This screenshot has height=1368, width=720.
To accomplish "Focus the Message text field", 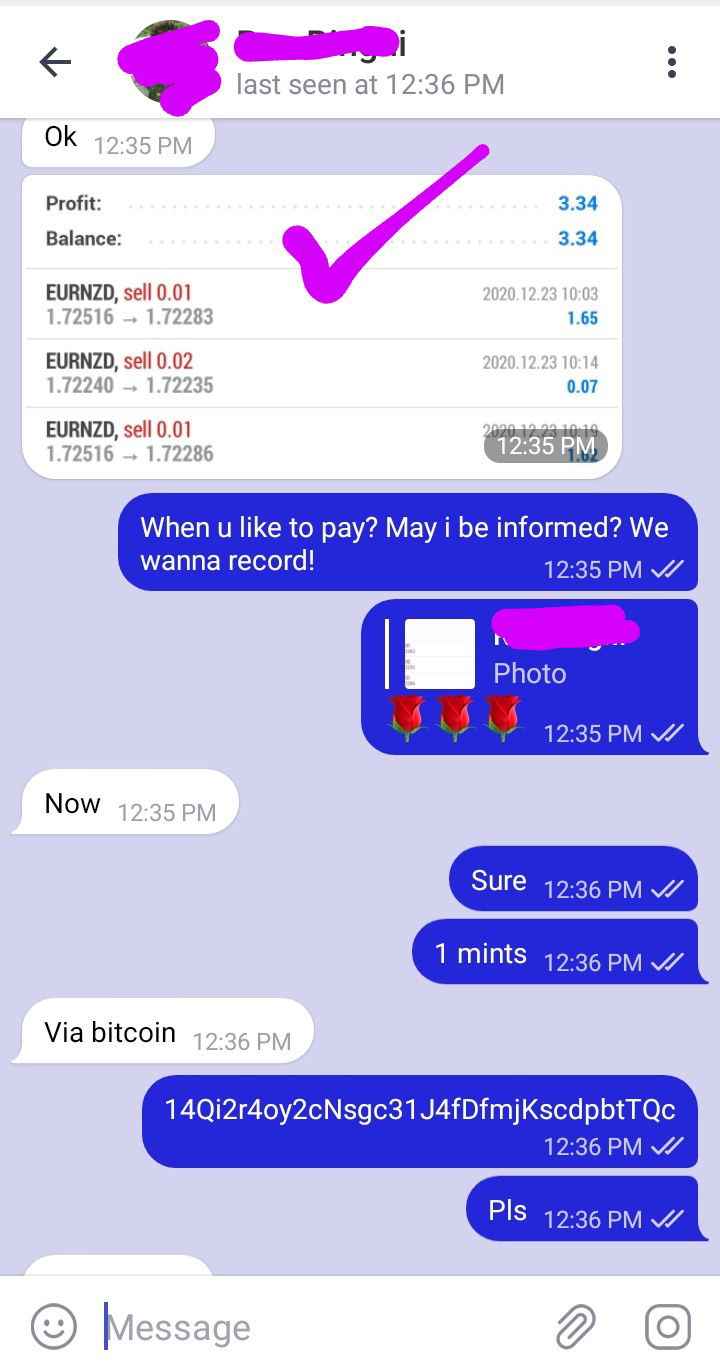I will click(x=320, y=1327).
